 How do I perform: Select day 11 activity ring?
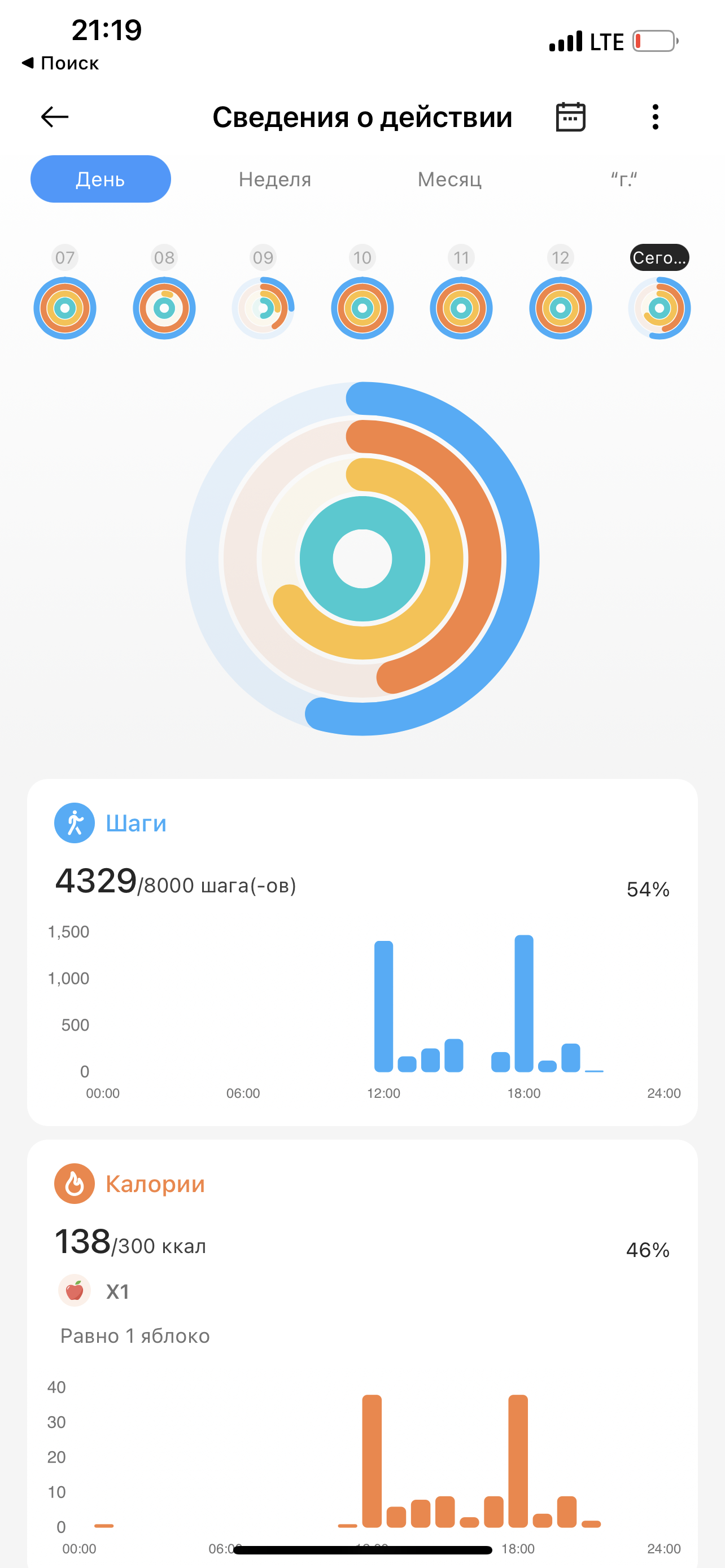[461, 308]
